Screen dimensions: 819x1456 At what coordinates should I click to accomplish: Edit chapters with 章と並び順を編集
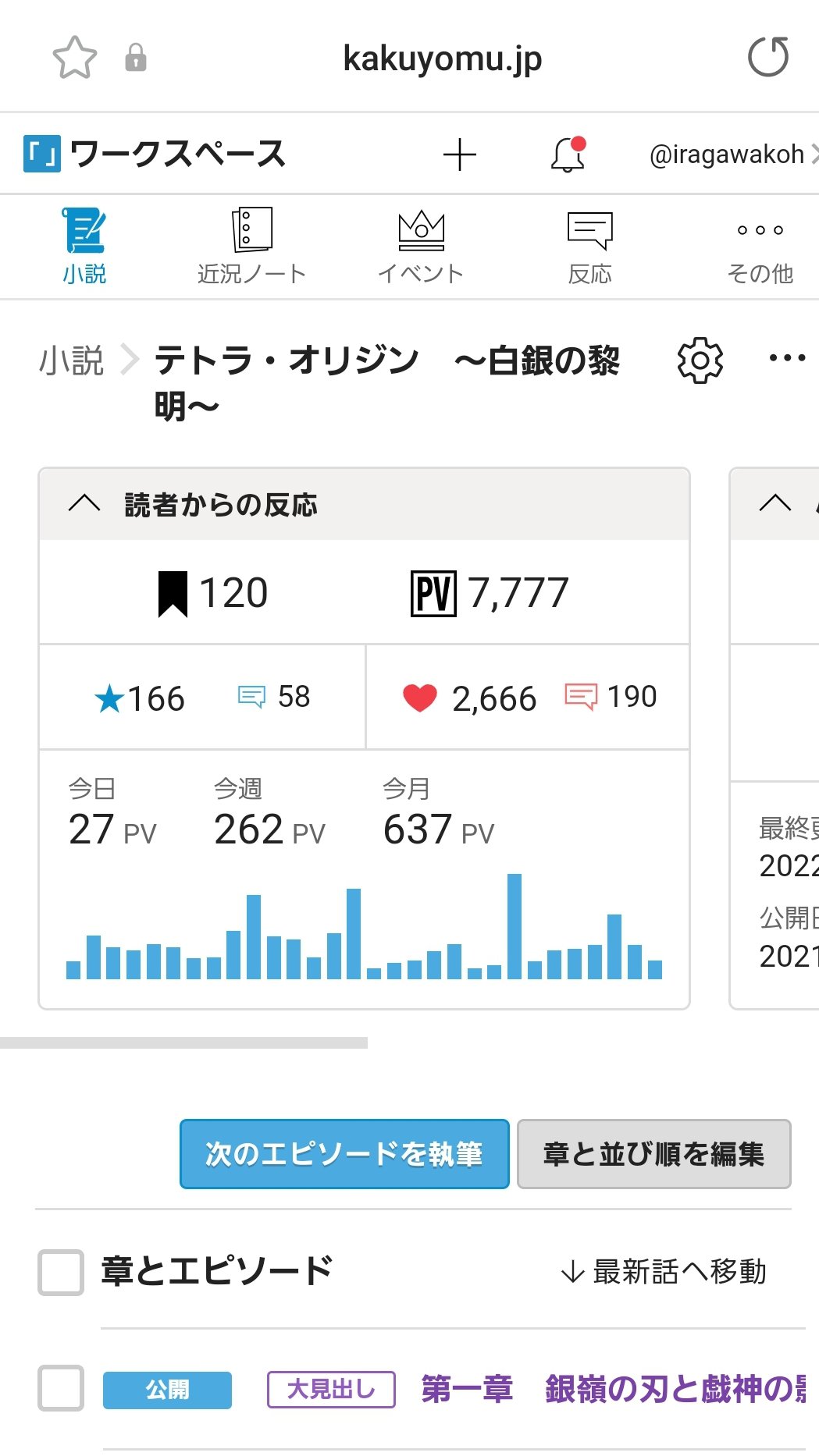tap(653, 1154)
